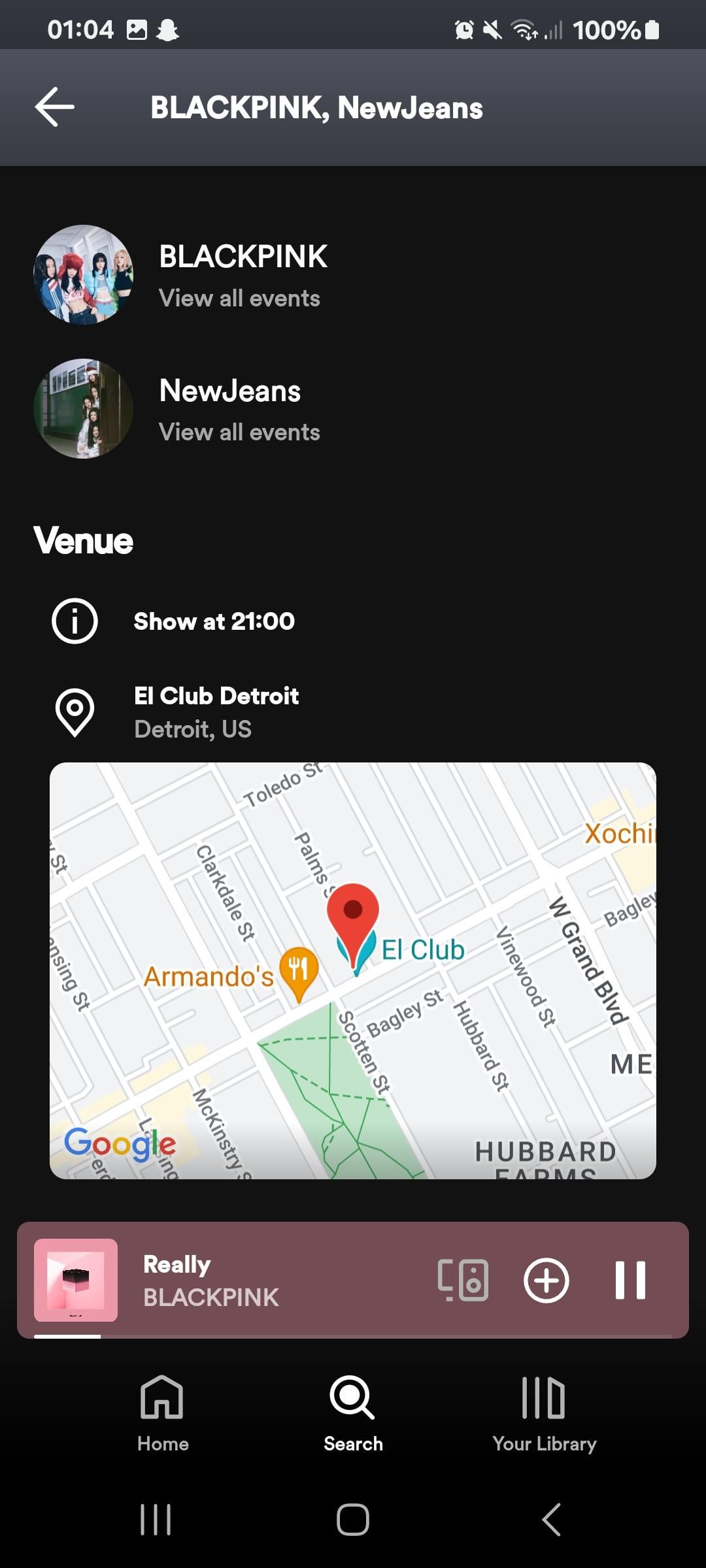View all BLACKPINK events
The width and height of the screenshot is (706, 1568).
click(239, 298)
